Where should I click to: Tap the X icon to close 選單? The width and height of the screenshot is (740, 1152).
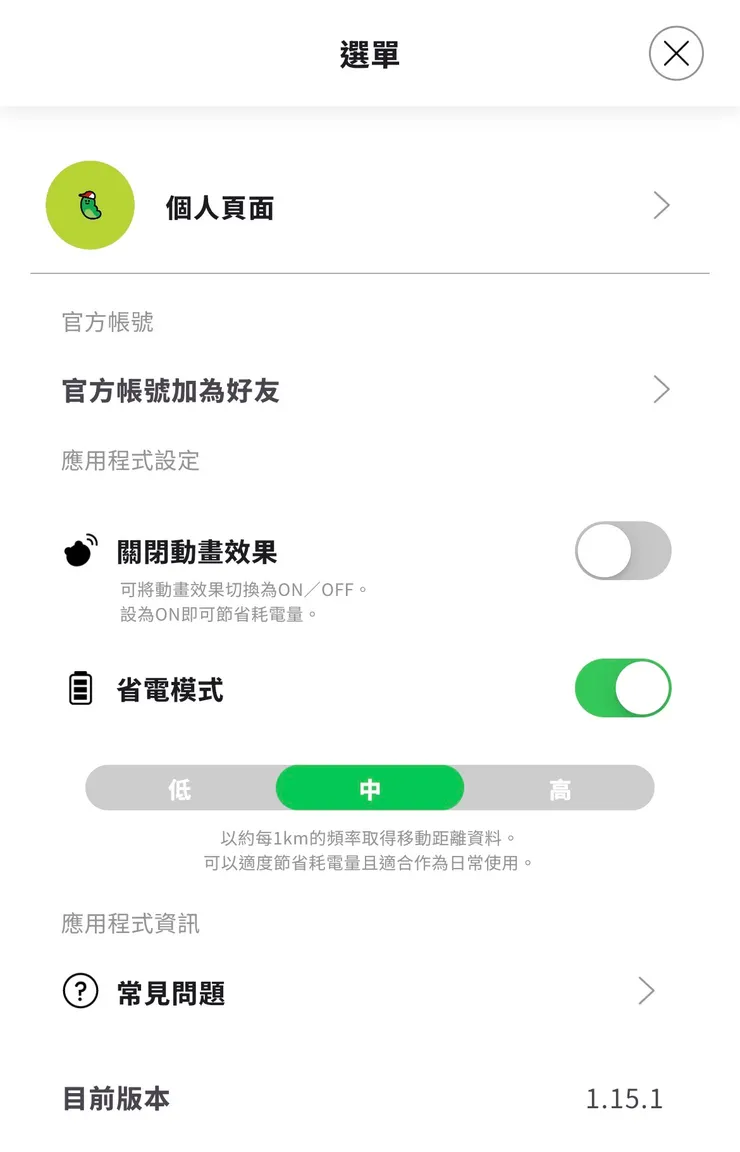tap(676, 54)
